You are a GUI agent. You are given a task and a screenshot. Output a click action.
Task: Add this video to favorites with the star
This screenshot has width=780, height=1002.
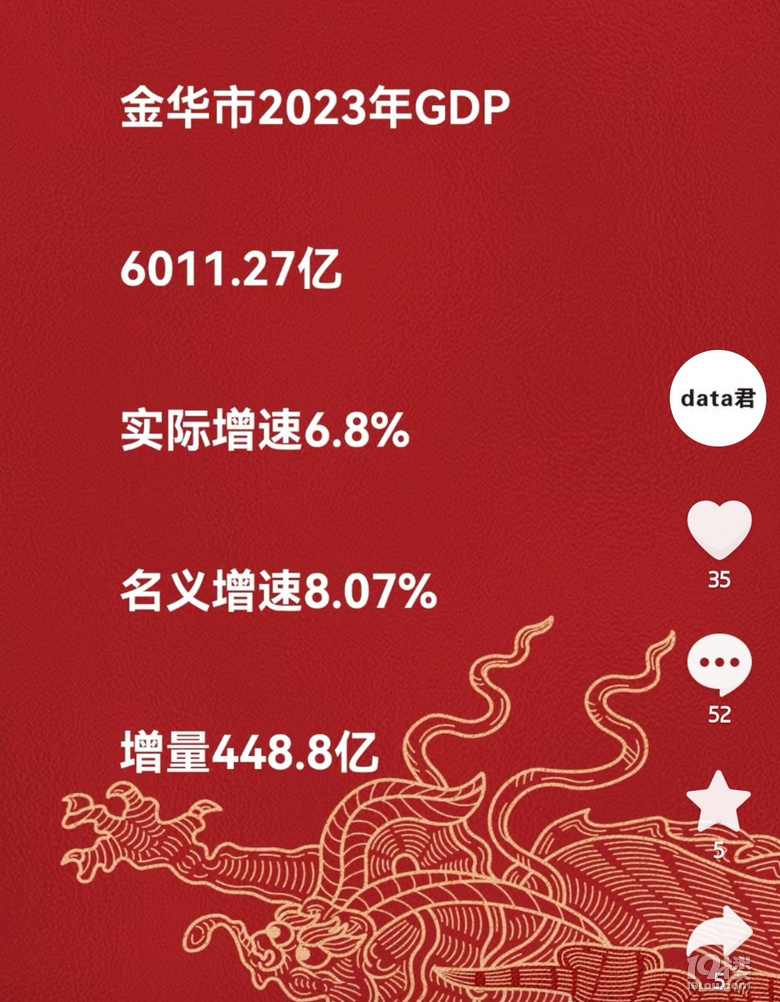point(718,802)
